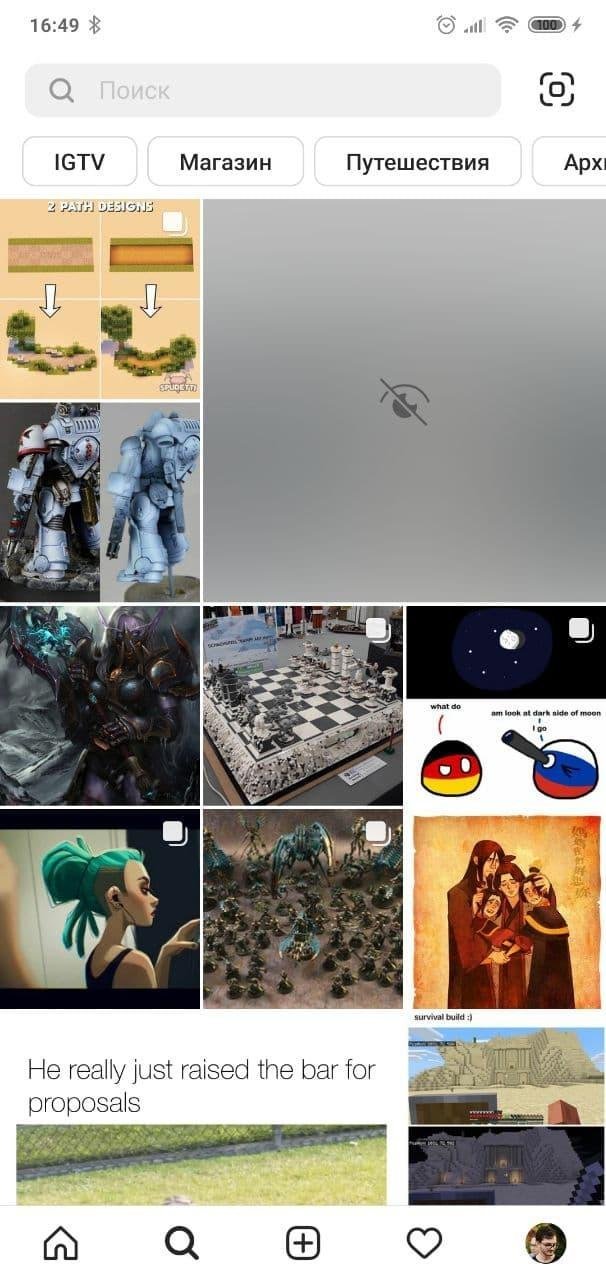The height and width of the screenshot is (1280, 606).
Task: Open the activity heart tab
Action: click(424, 1243)
